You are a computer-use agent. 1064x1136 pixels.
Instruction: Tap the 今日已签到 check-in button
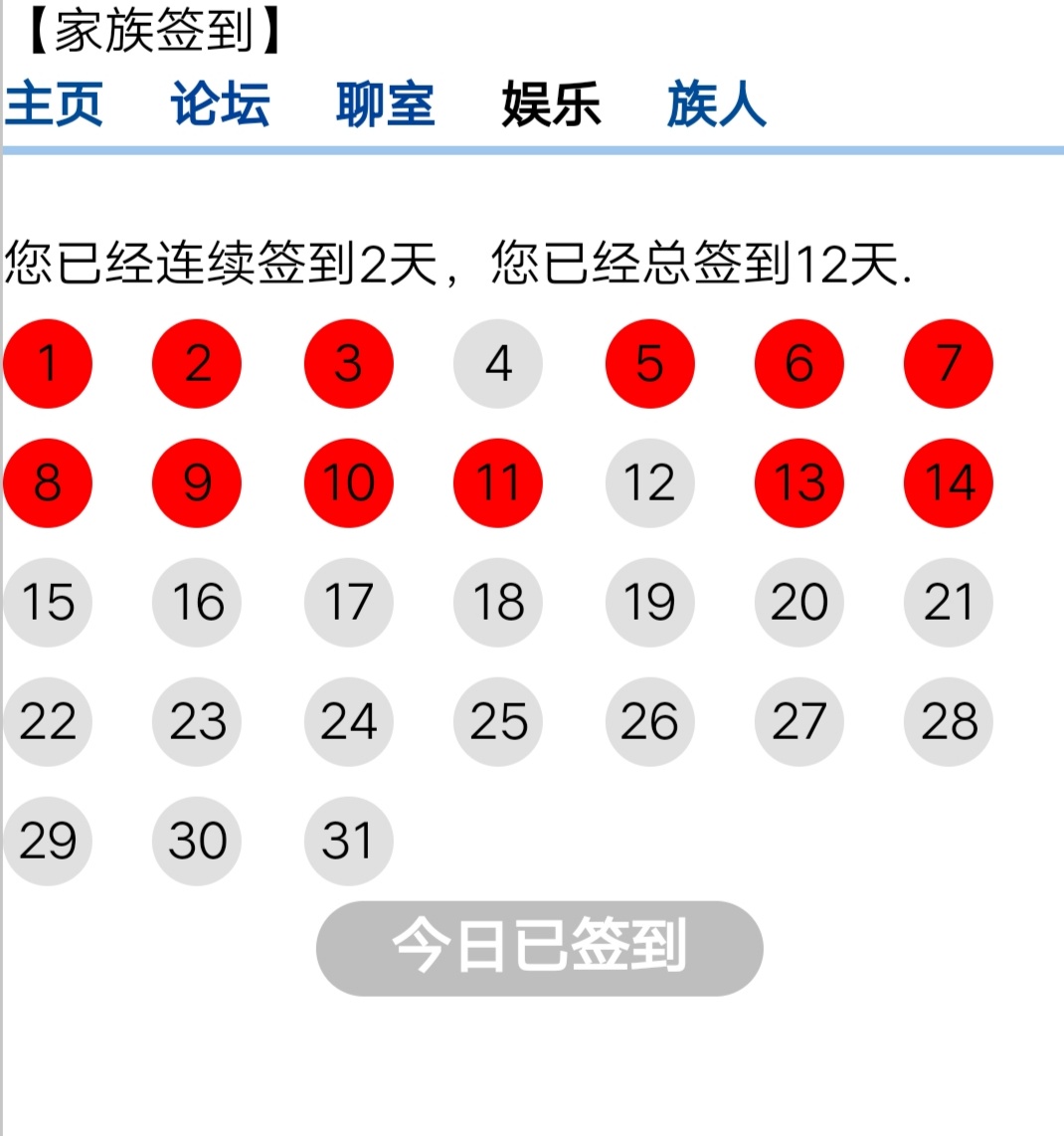(x=539, y=948)
